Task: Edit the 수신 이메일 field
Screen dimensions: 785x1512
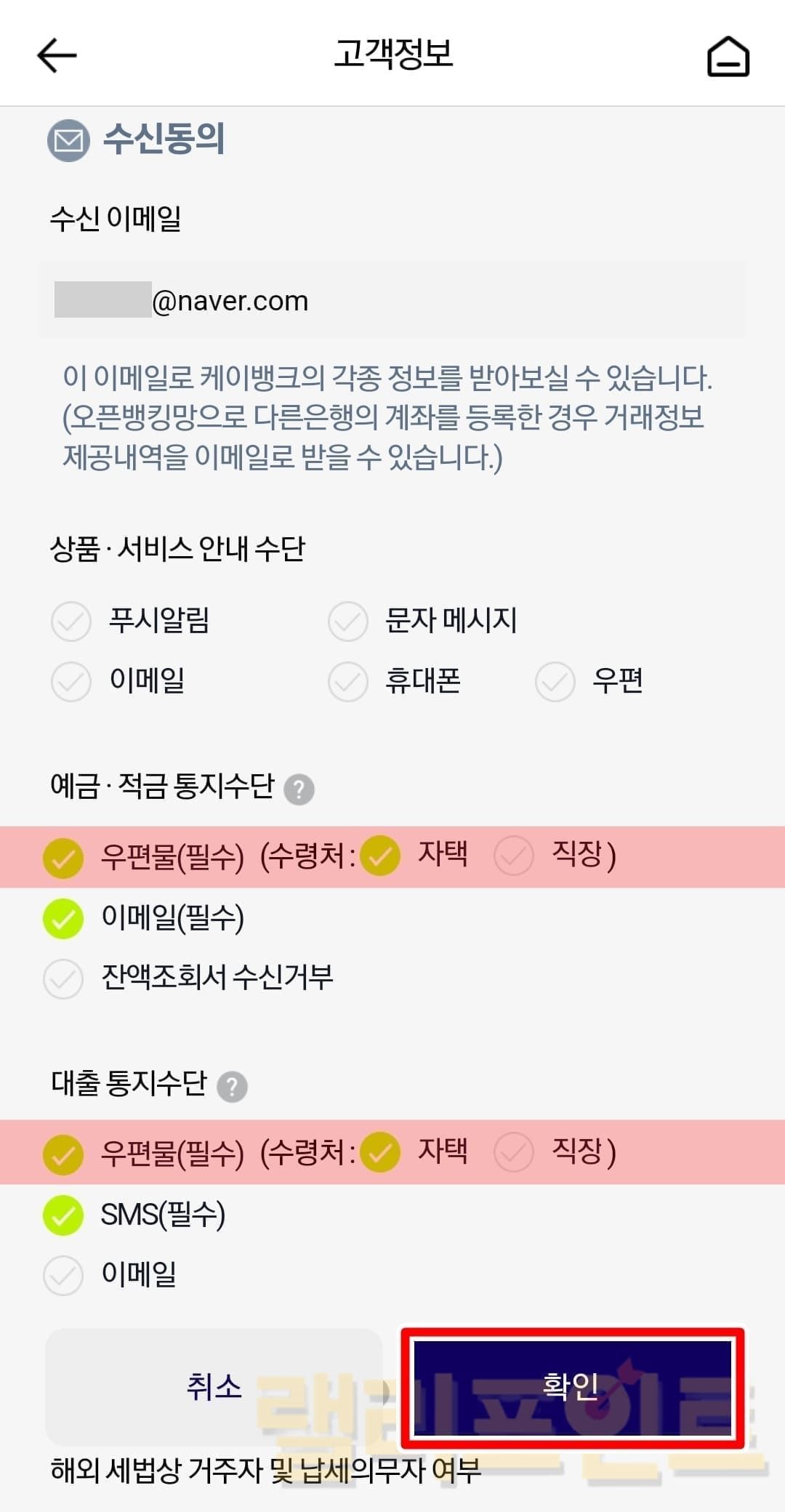Action: [x=392, y=300]
